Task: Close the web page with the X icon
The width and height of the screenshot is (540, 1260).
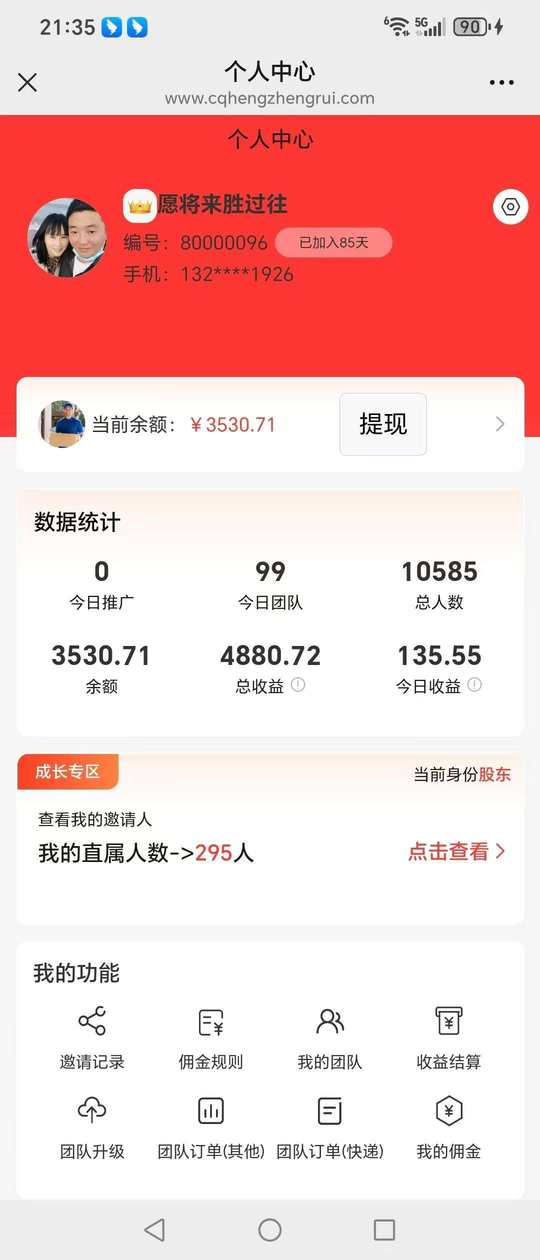Action: (x=28, y=83)
